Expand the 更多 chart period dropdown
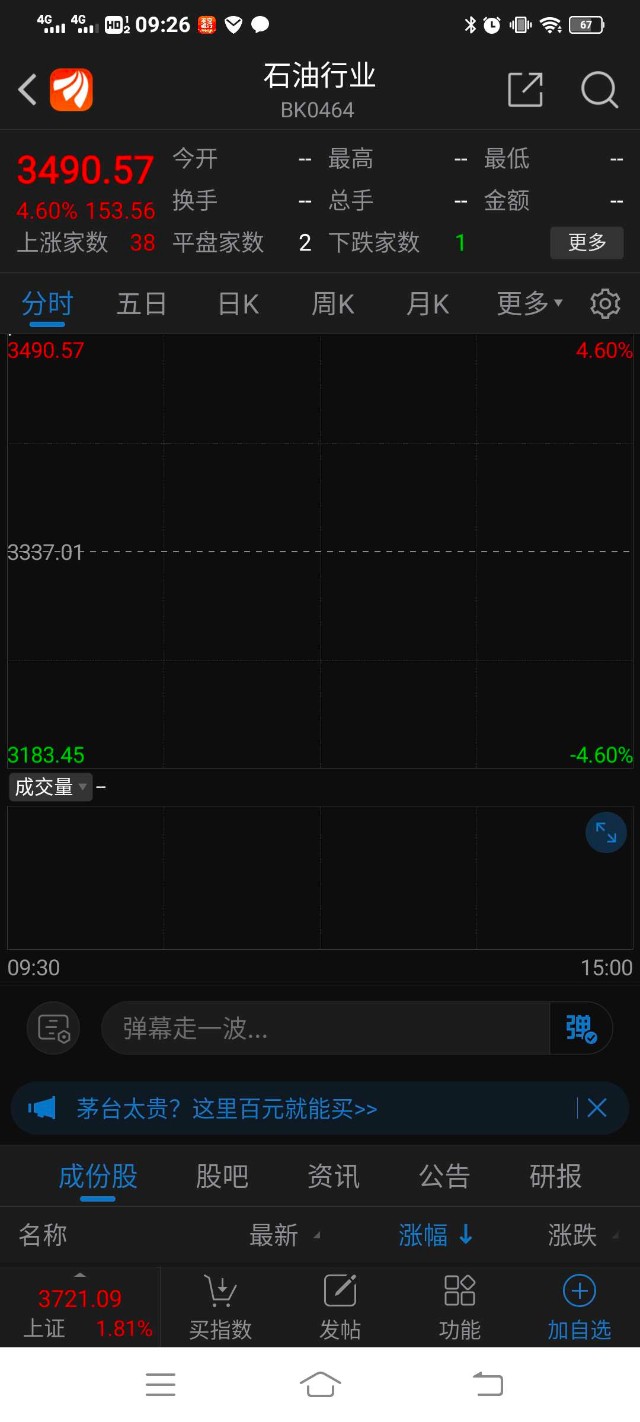This screenshot has width=640, height=1422. coord(529,303)
